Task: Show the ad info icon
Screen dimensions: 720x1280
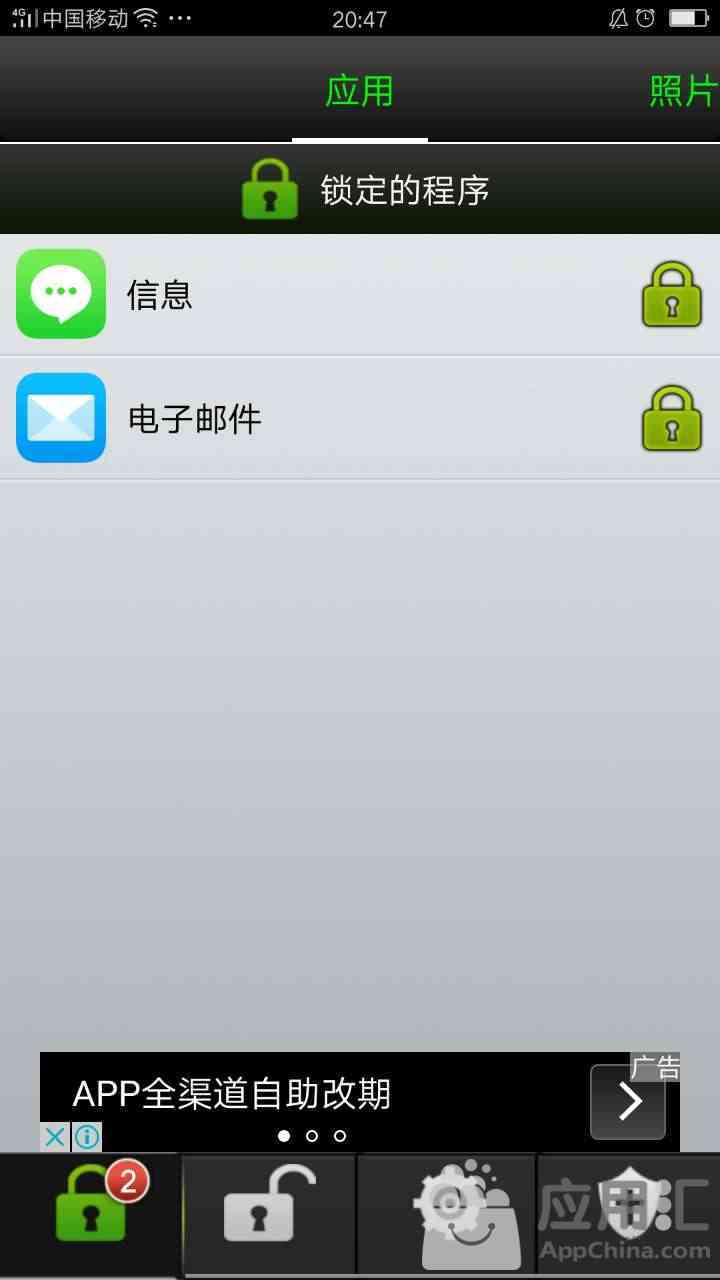Action: click(87, 1137)
